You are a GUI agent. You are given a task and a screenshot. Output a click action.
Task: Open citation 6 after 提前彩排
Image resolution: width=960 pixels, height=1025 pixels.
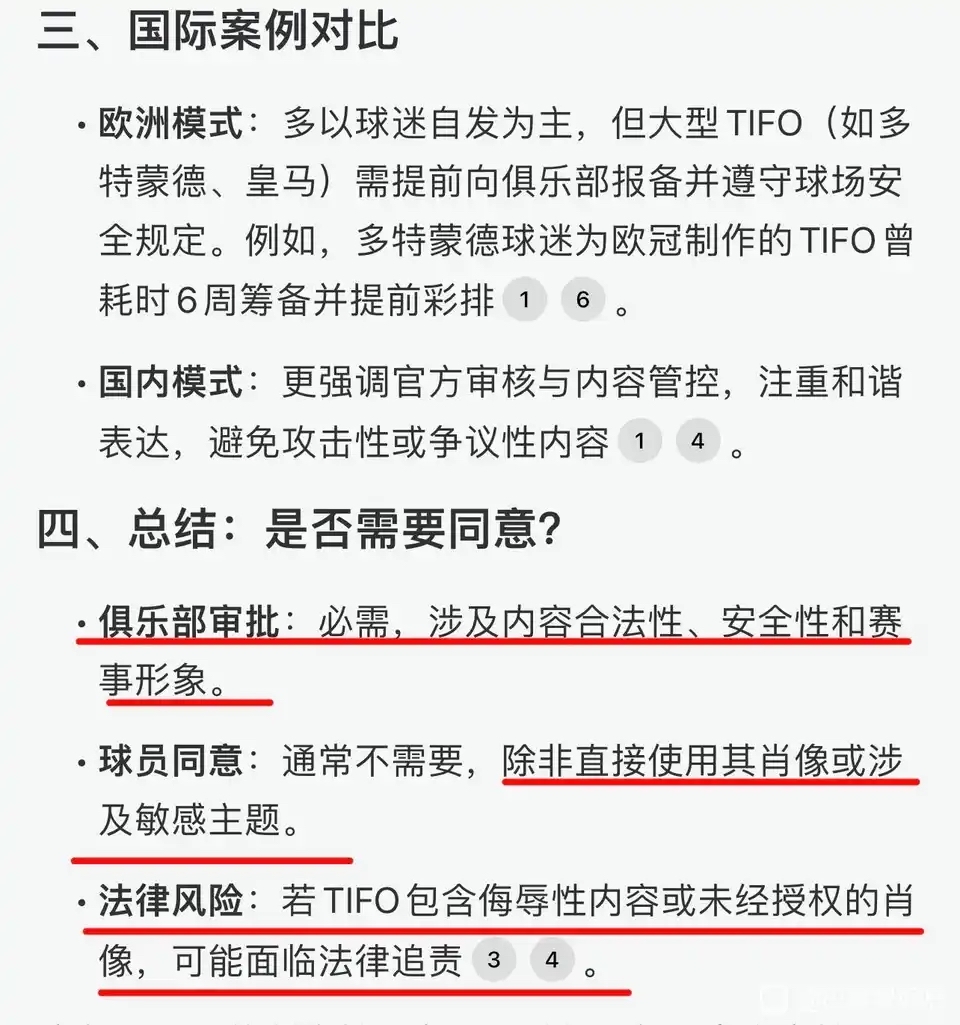coord(583,300)
